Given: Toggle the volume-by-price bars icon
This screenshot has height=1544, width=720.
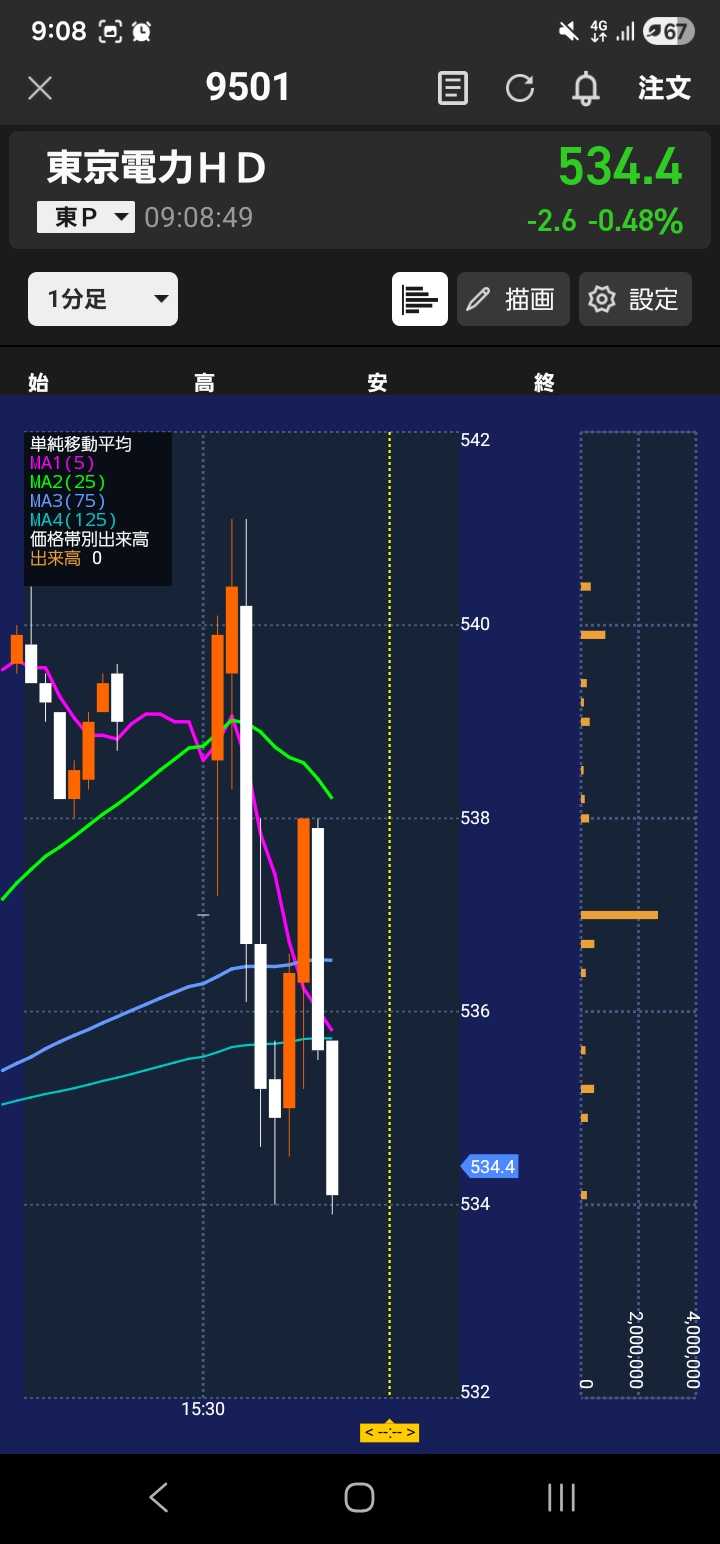Looking at the screenshot, I should point(420,299).
